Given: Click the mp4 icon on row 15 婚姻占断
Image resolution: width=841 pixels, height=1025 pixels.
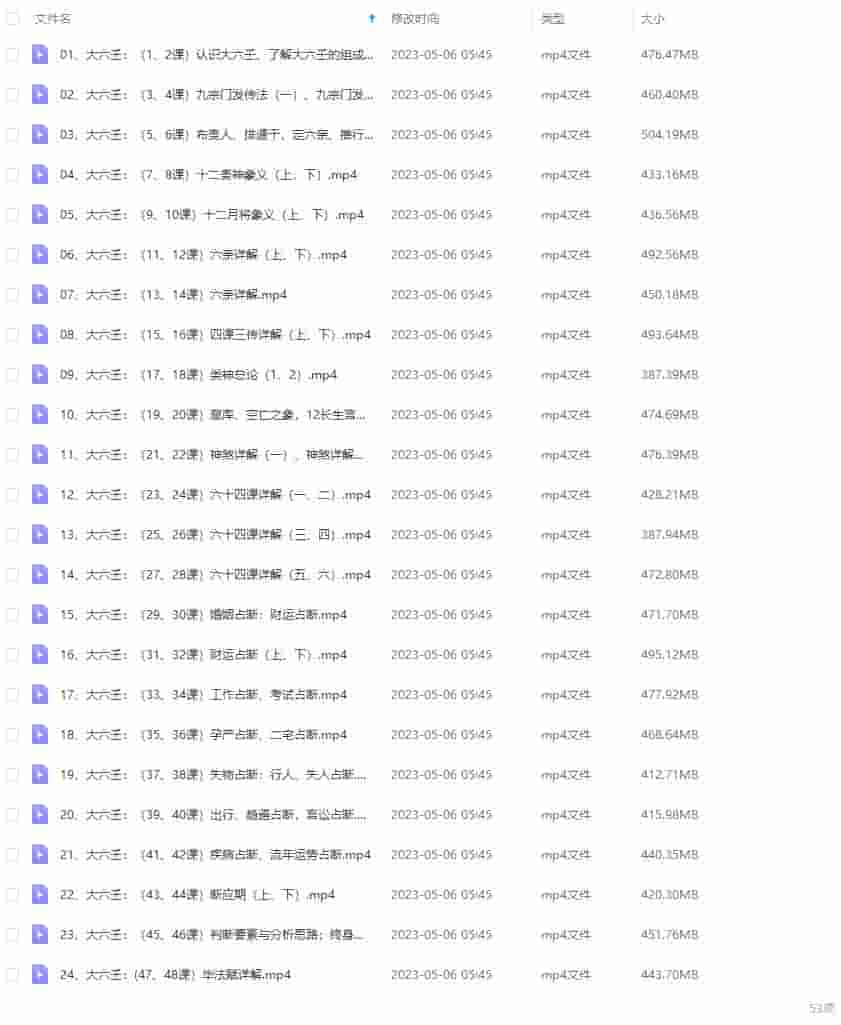Looking at the screenshot, I should click(39, 614).
